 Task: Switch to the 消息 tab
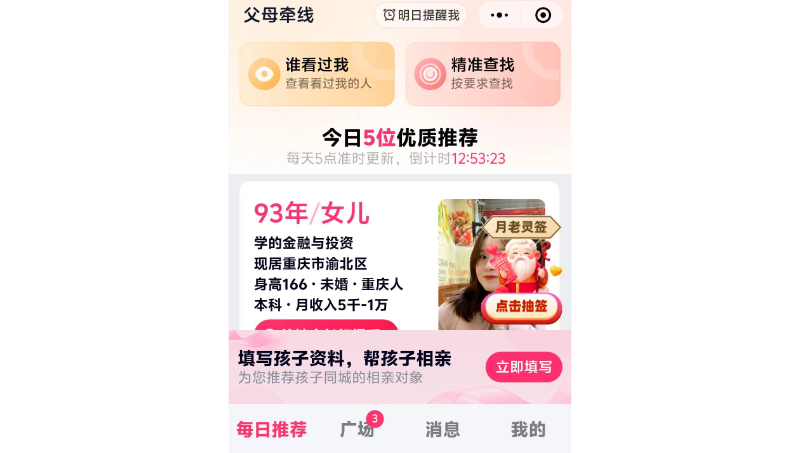coord(442,430)
